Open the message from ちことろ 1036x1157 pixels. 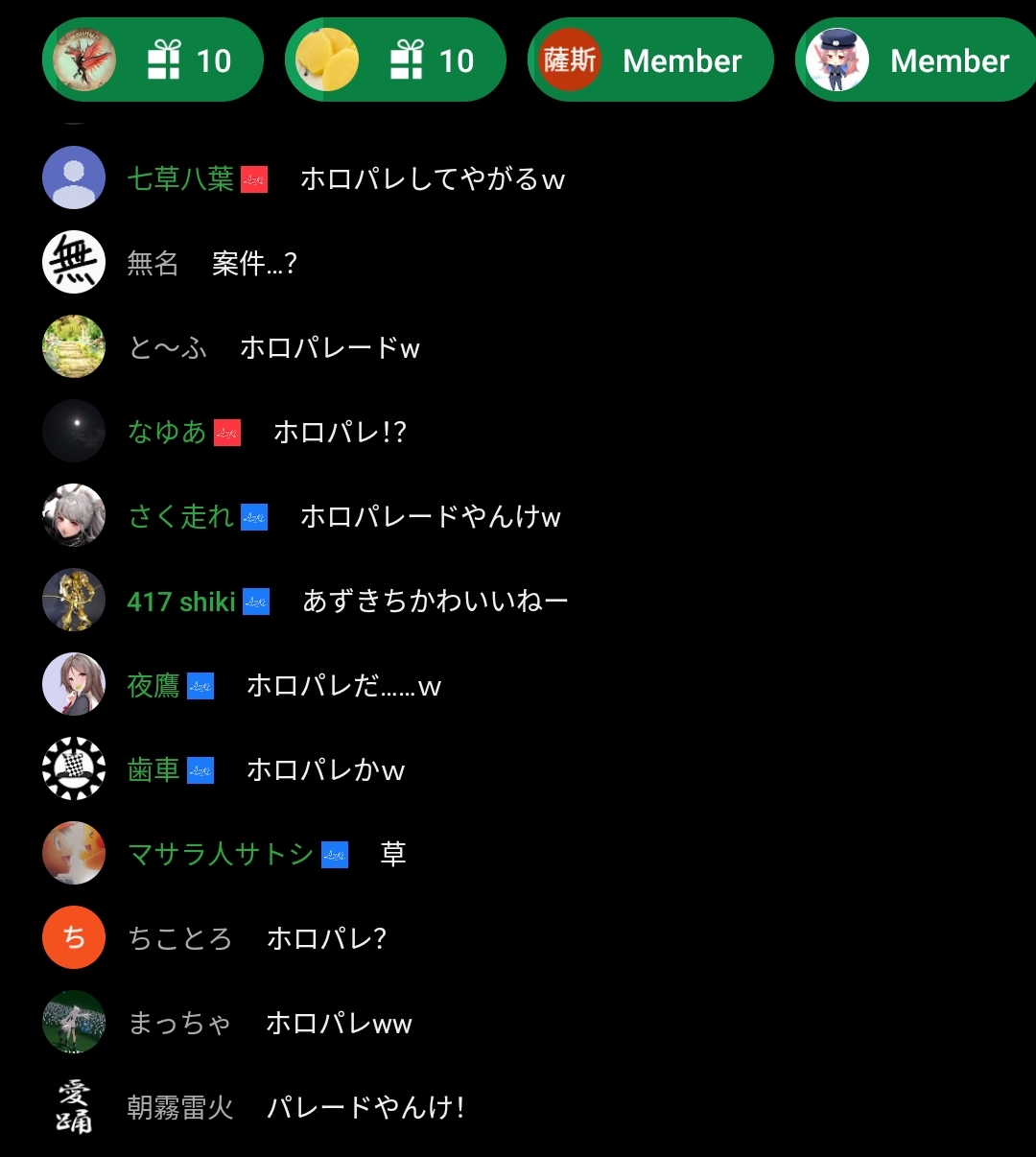coord(326,938)
